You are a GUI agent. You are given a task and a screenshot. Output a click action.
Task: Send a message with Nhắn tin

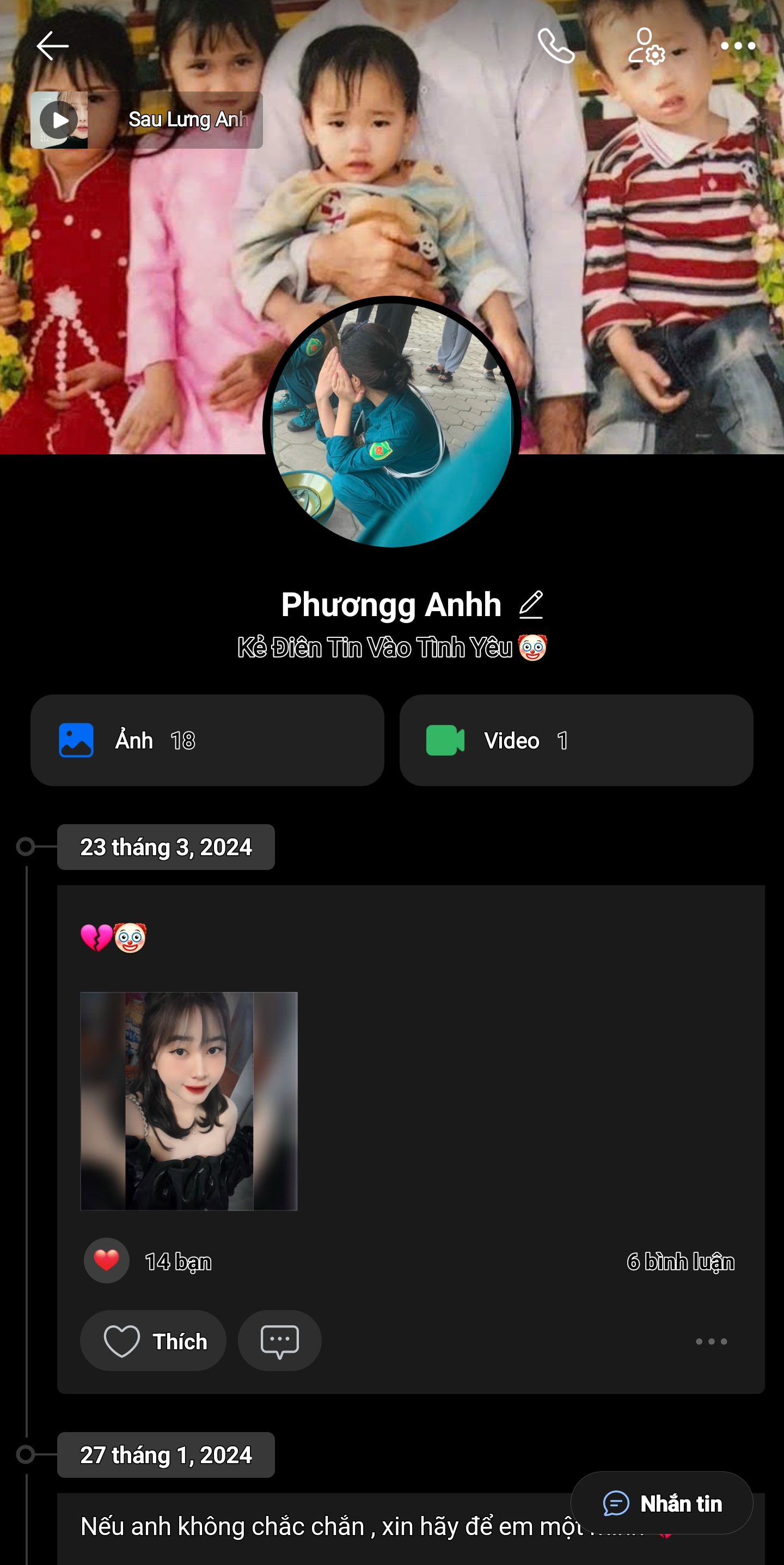[x=661, y=1503]
